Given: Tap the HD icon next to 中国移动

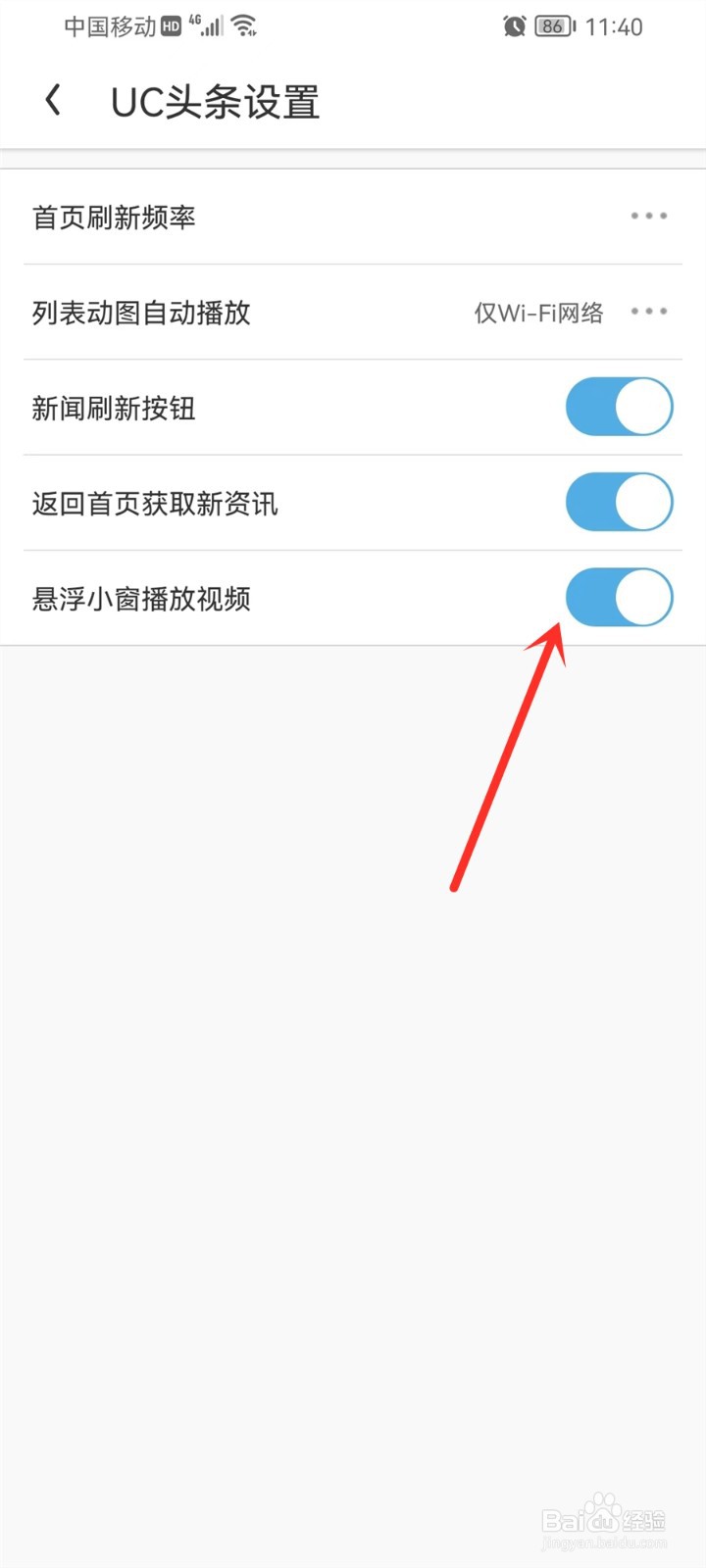Looking at the screenshot, I should tap(169, 25).
